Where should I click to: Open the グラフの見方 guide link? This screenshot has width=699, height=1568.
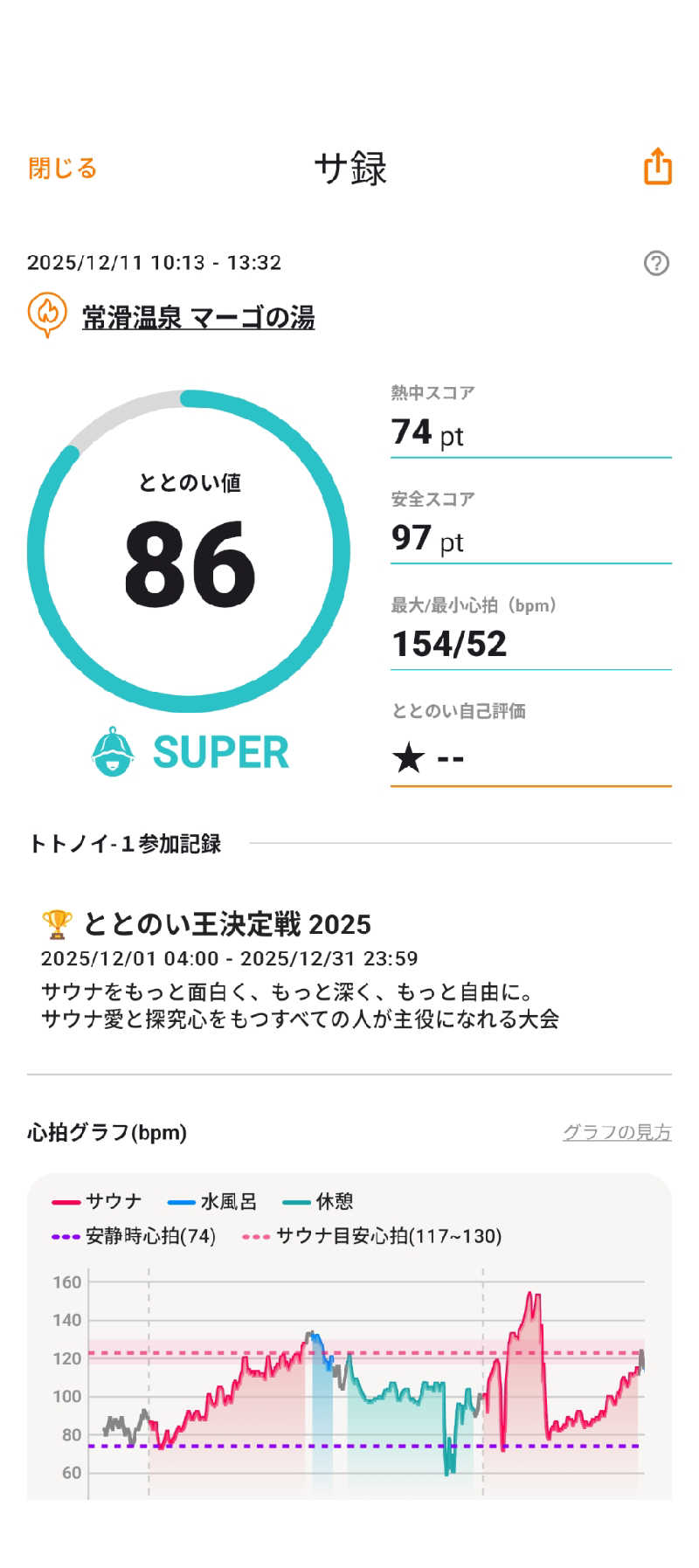[x=616, y=1132]
